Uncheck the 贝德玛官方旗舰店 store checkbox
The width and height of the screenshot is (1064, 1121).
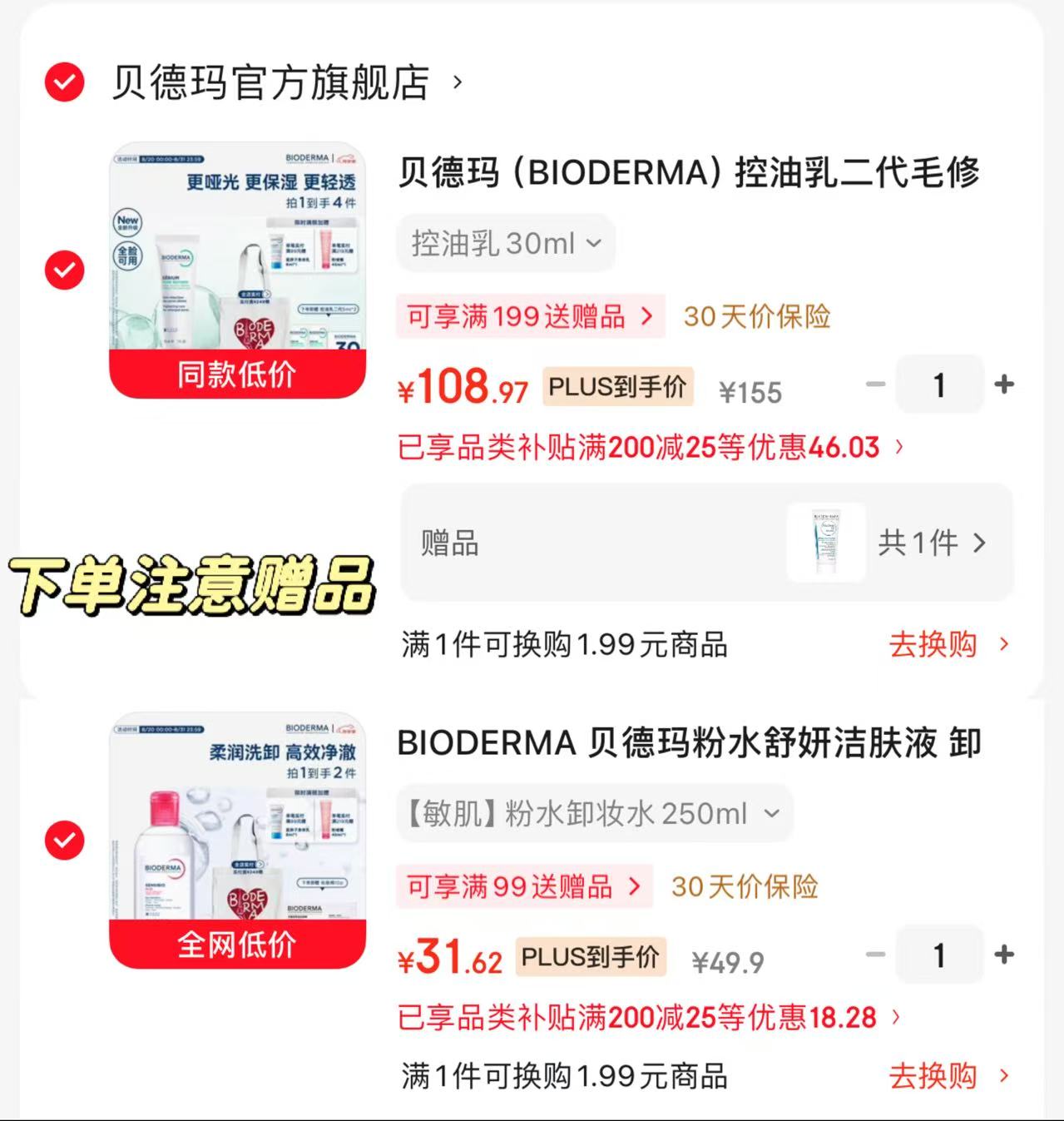[x=64, y=82]
